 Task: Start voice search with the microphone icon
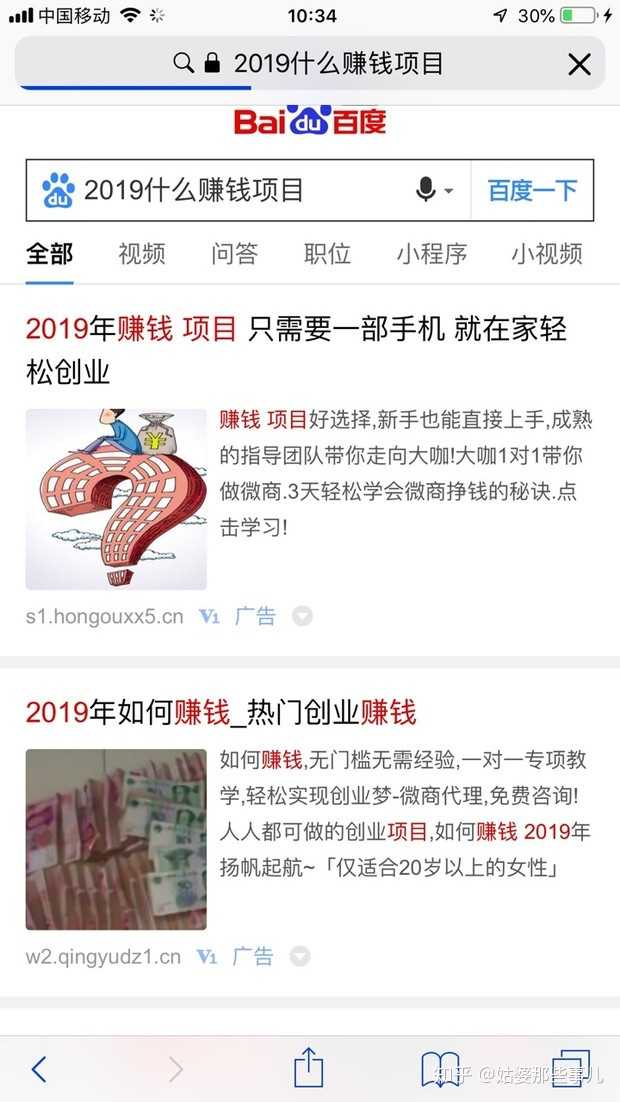[x=428, y=190]
